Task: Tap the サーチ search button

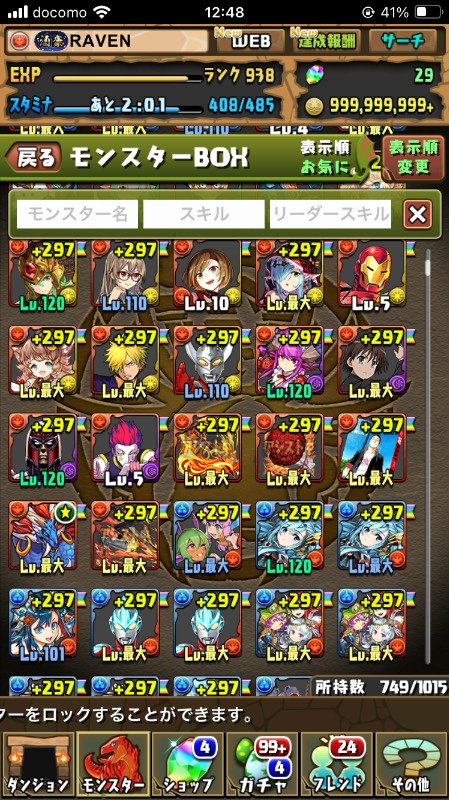Action: (x=402, y=41)
